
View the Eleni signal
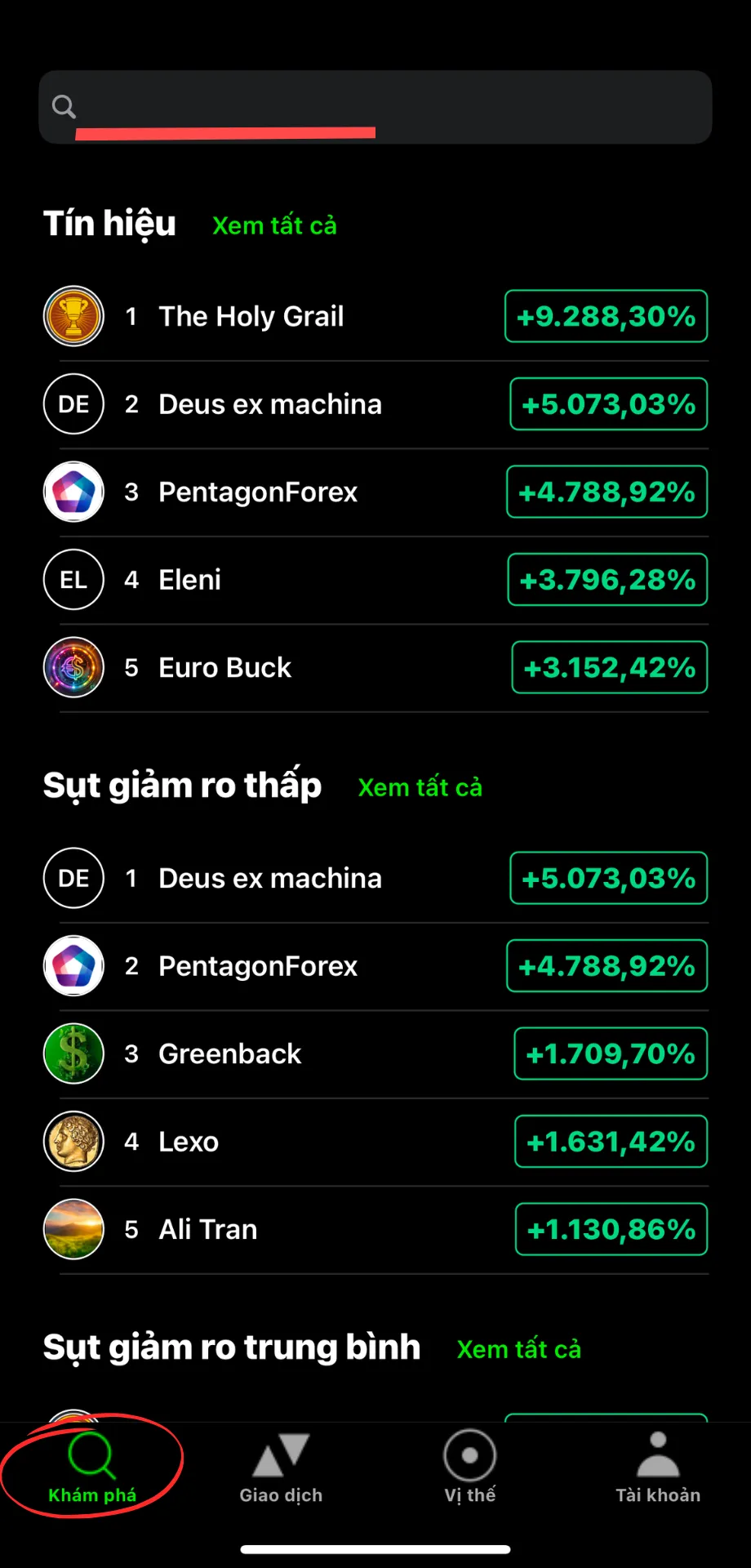pyautogui.click(x=375, y=580)
